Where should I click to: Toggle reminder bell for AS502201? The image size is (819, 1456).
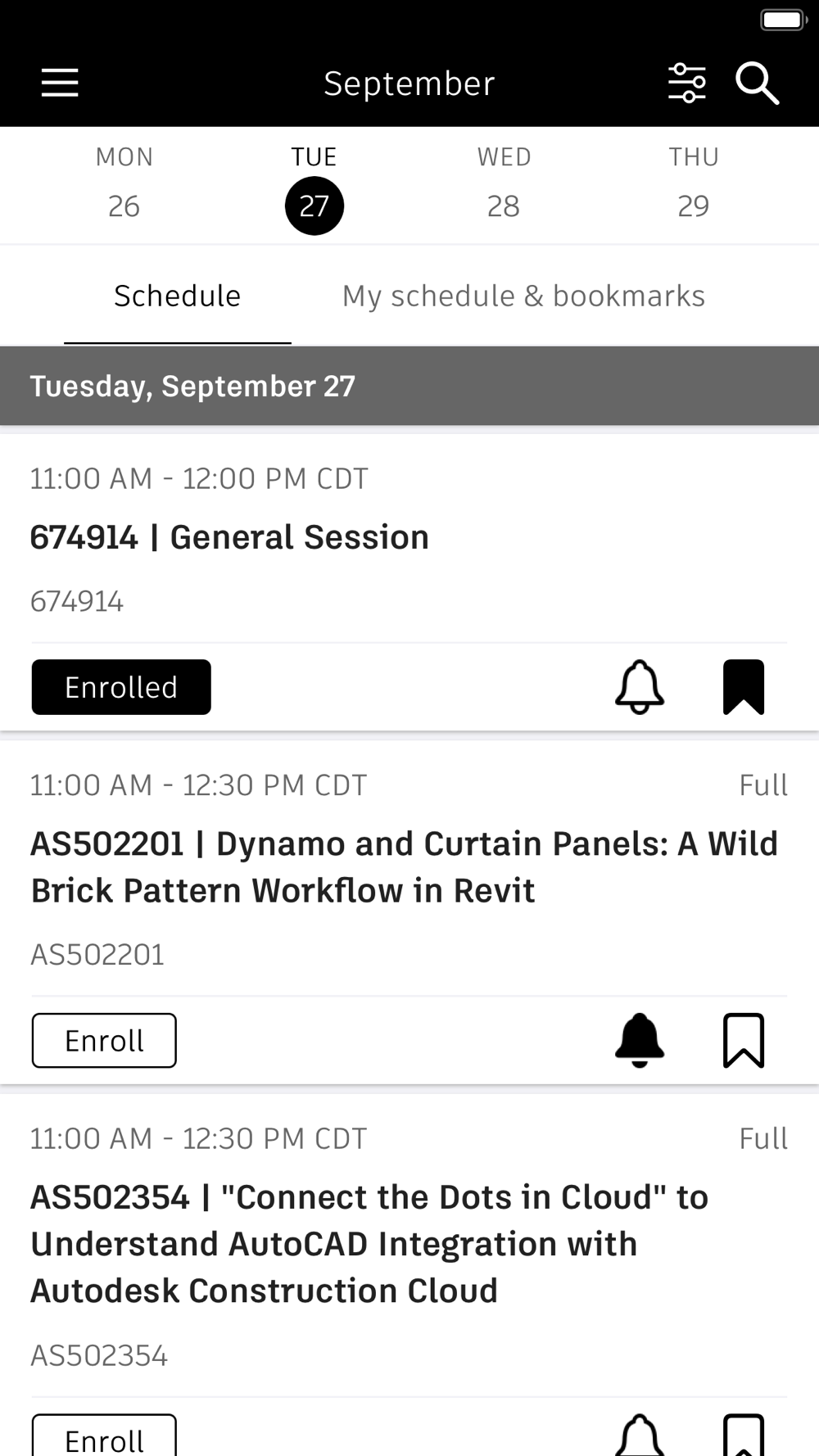click(640, 1041)
